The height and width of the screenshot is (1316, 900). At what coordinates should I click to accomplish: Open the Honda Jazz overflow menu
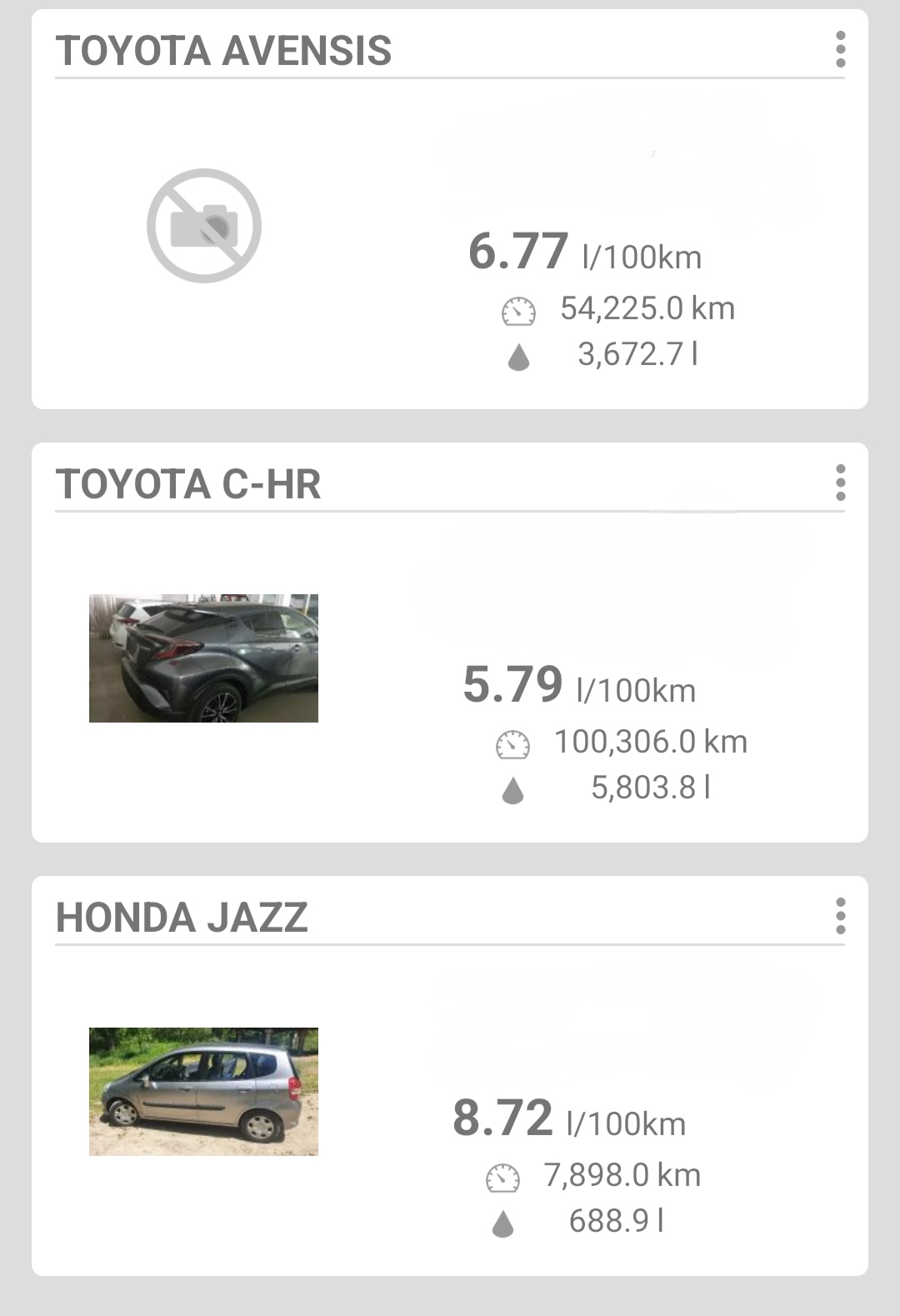coord(840,917)
